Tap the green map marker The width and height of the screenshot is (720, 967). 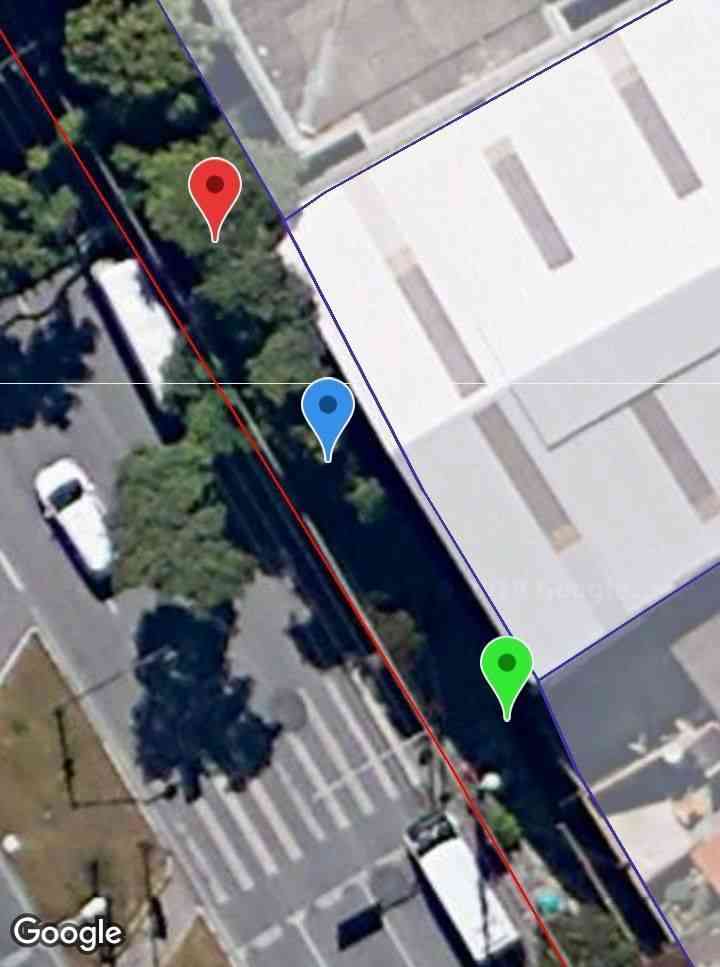pos(507,667)
